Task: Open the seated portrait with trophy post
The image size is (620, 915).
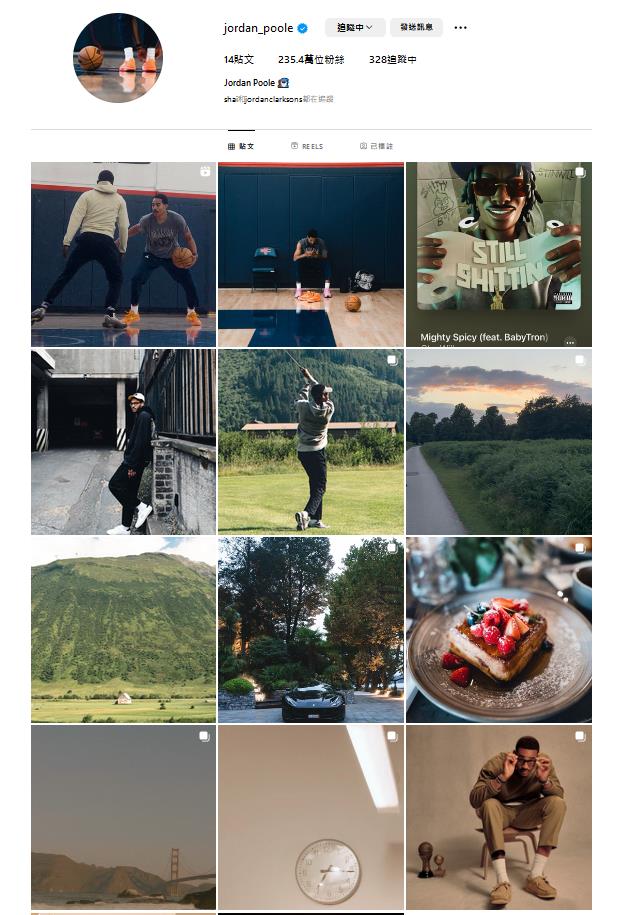Action: (x=498, y=816)
